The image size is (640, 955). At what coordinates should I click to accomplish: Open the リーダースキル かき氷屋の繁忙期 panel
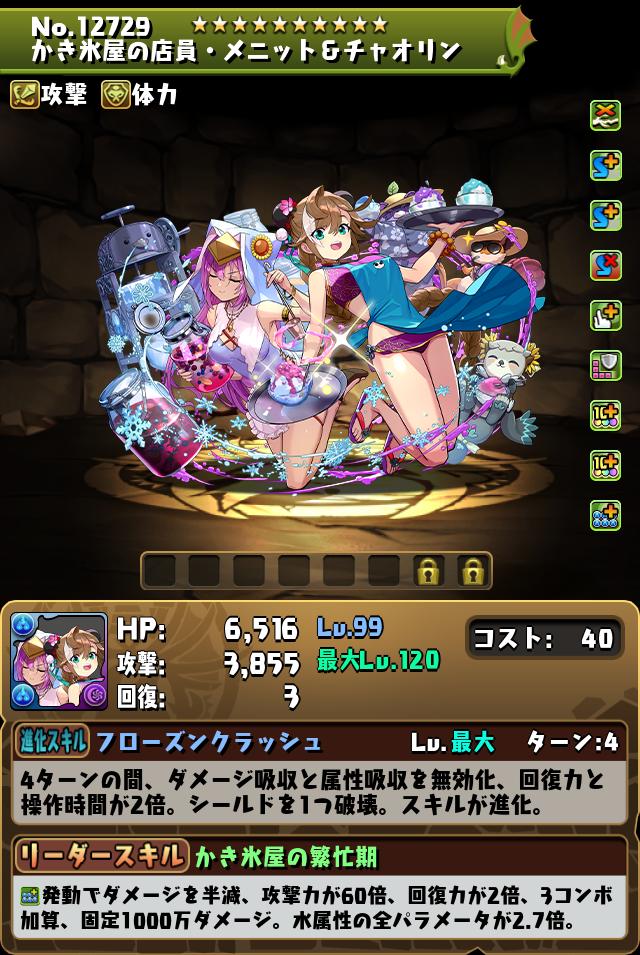tap(320, 856)
